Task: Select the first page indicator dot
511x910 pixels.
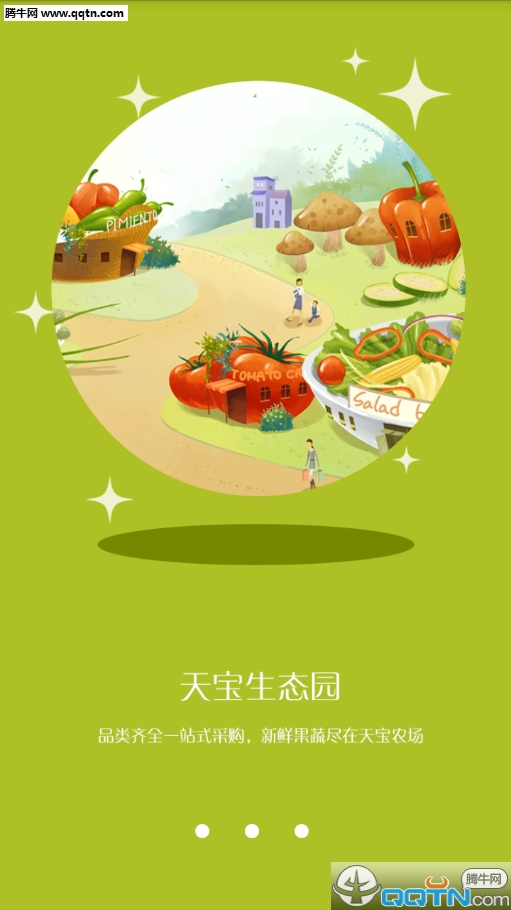Action: coord(202,831)
